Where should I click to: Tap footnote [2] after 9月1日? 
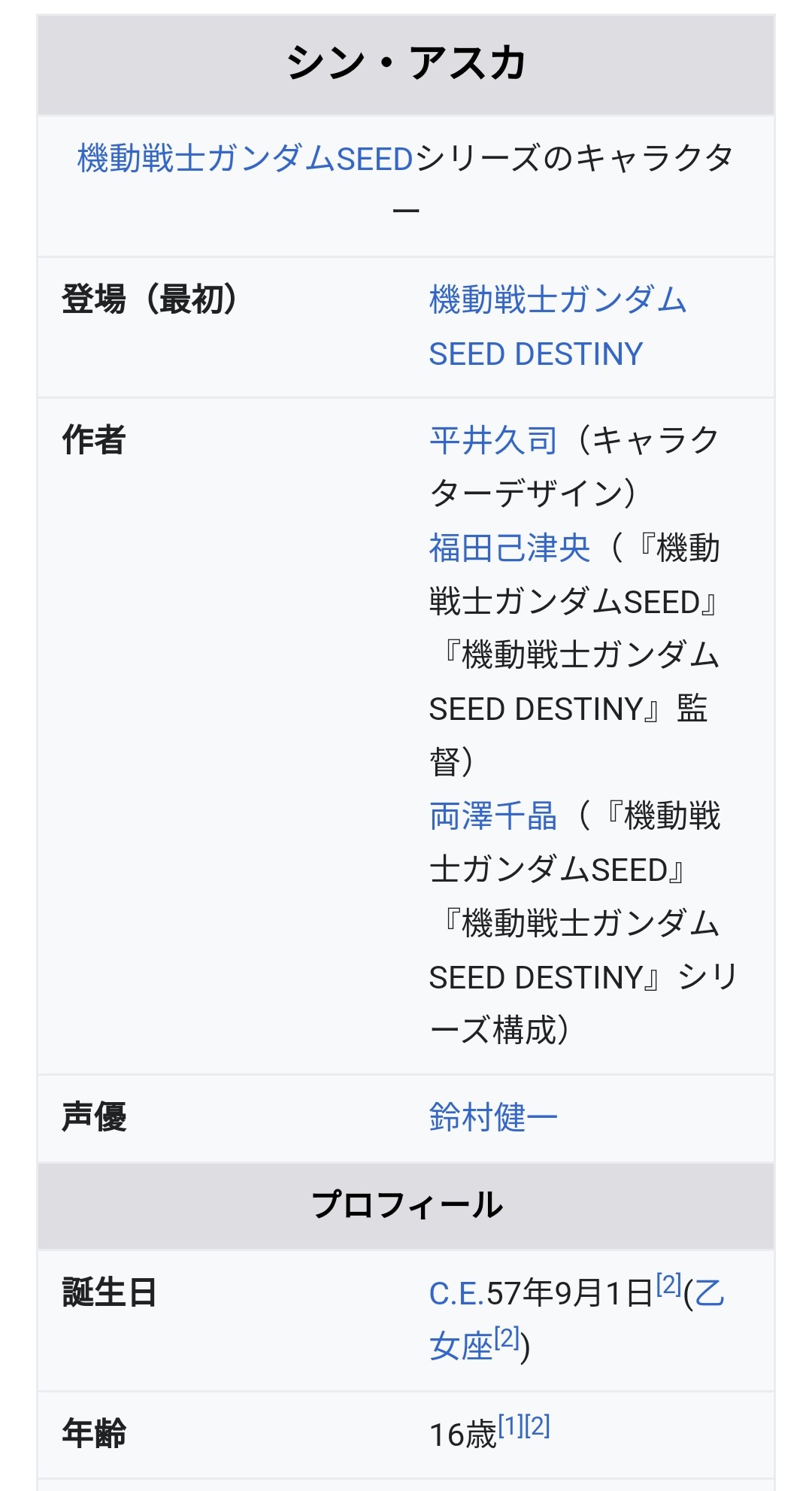[668, 1284]
